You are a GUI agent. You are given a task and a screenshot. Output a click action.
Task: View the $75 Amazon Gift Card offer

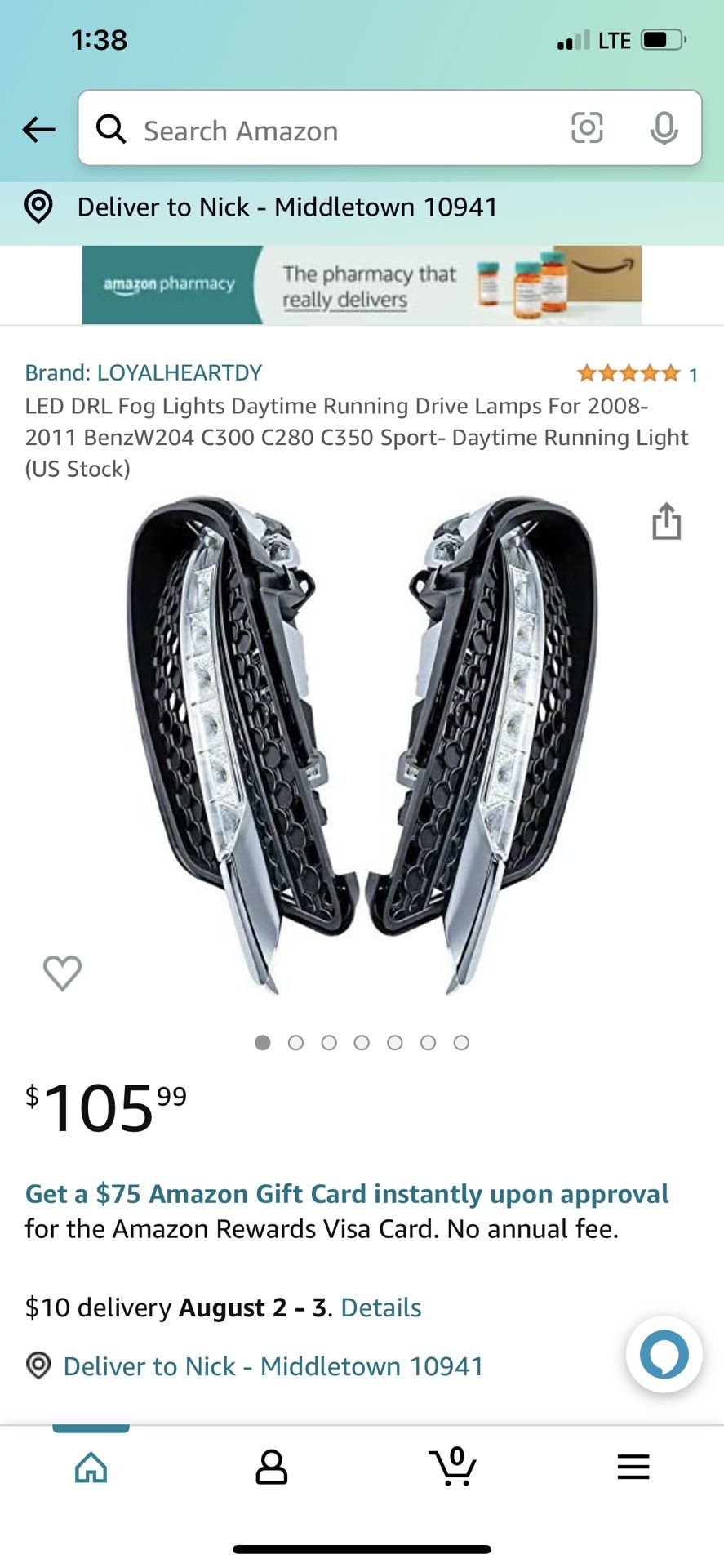(x=347, y=1194)
